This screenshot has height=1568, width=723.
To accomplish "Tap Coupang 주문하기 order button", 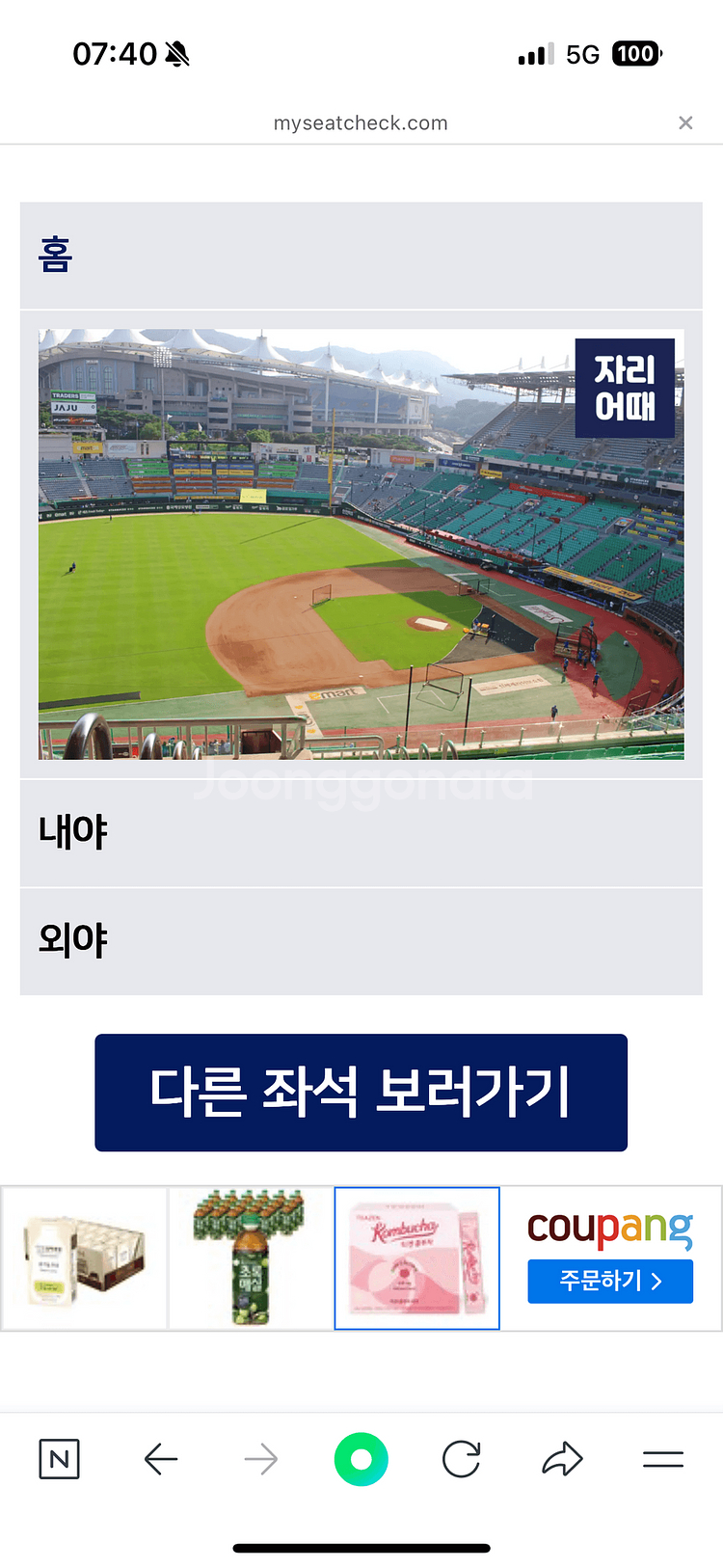I will [x=609, y=1281].
